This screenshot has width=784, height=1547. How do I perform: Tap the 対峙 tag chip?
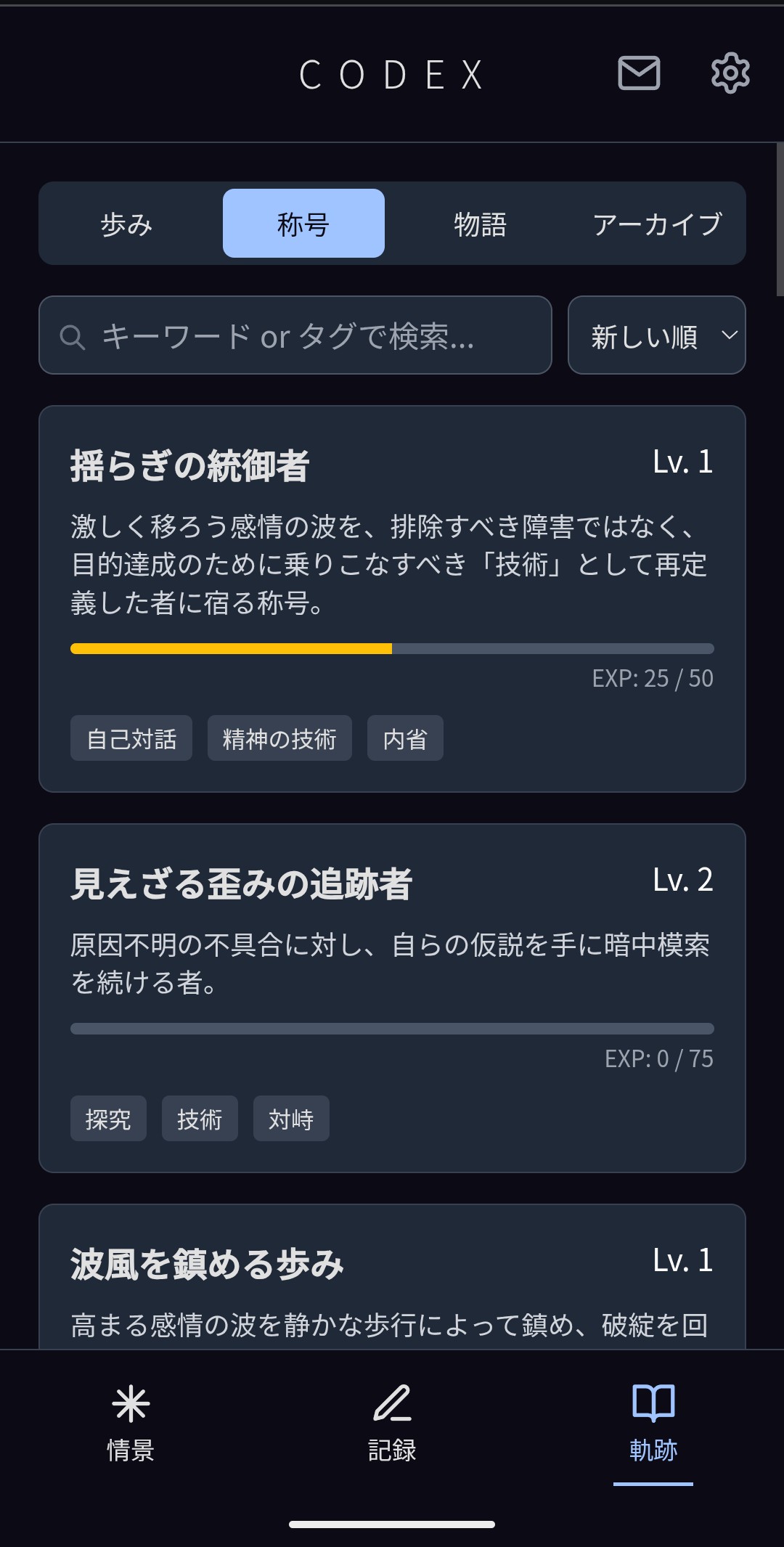pos(291,1119)
